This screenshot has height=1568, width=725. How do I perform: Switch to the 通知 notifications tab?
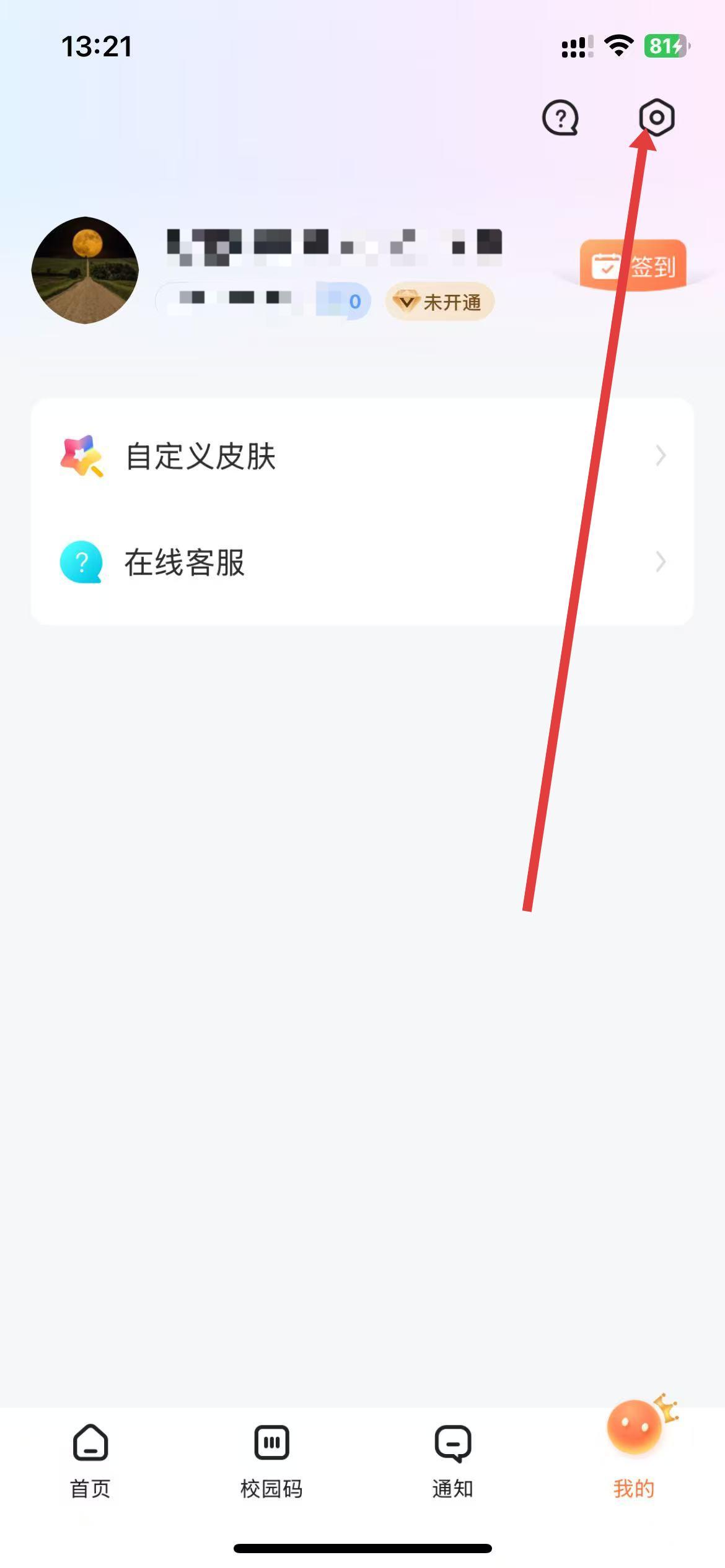coord(452,1460)
